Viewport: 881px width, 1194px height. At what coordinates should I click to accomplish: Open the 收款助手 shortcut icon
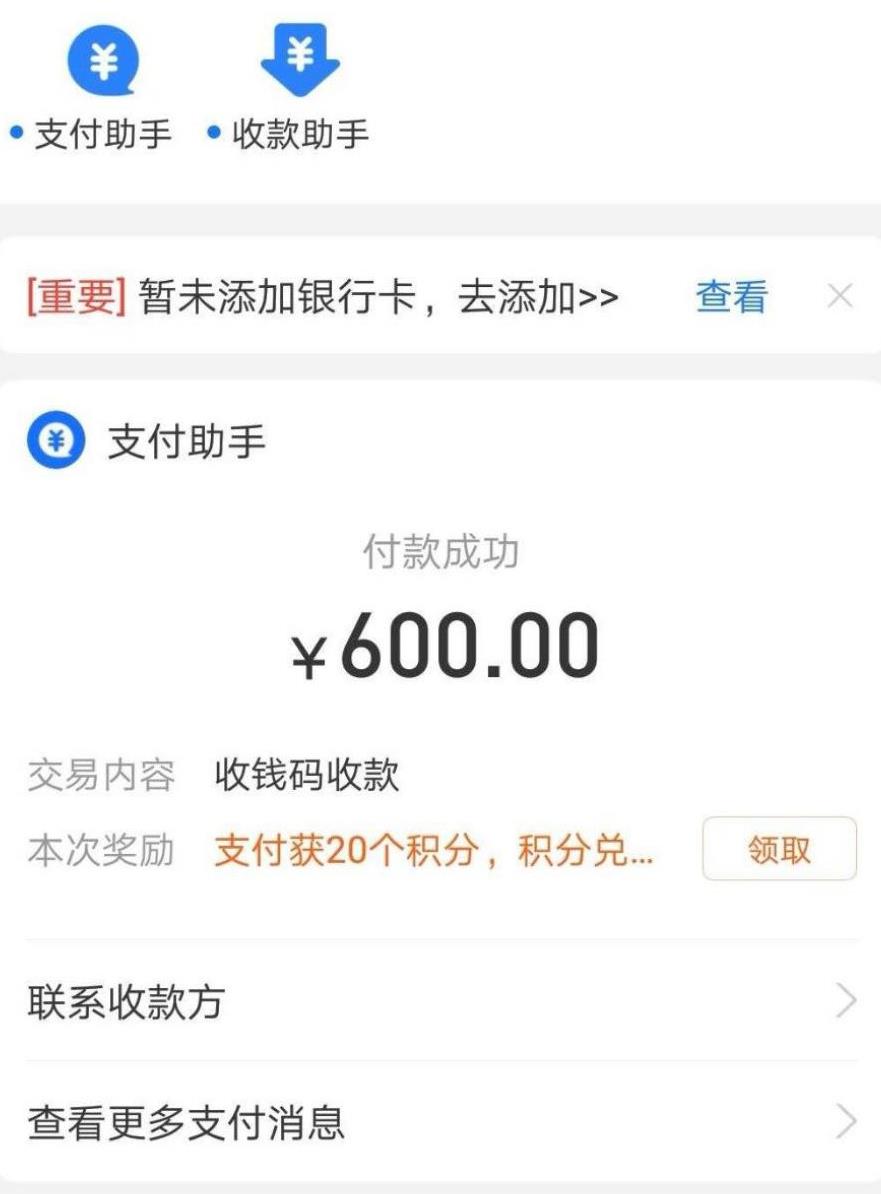pyautogui.click(x=299, y=60)
